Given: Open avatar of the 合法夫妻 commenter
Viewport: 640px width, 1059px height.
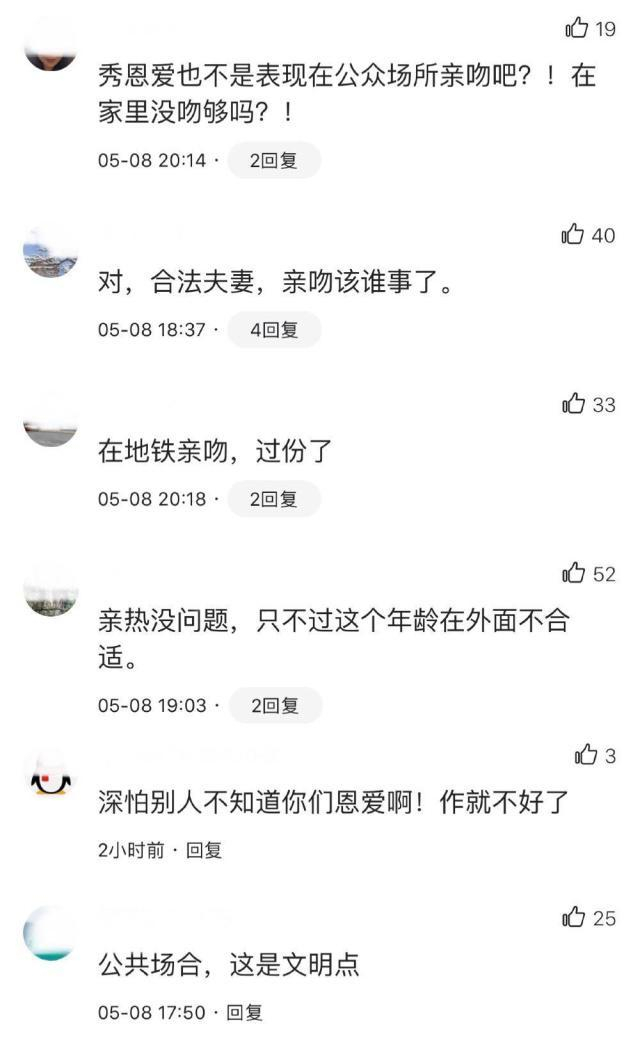Looking at the screenshot, I should click(50, 253).
